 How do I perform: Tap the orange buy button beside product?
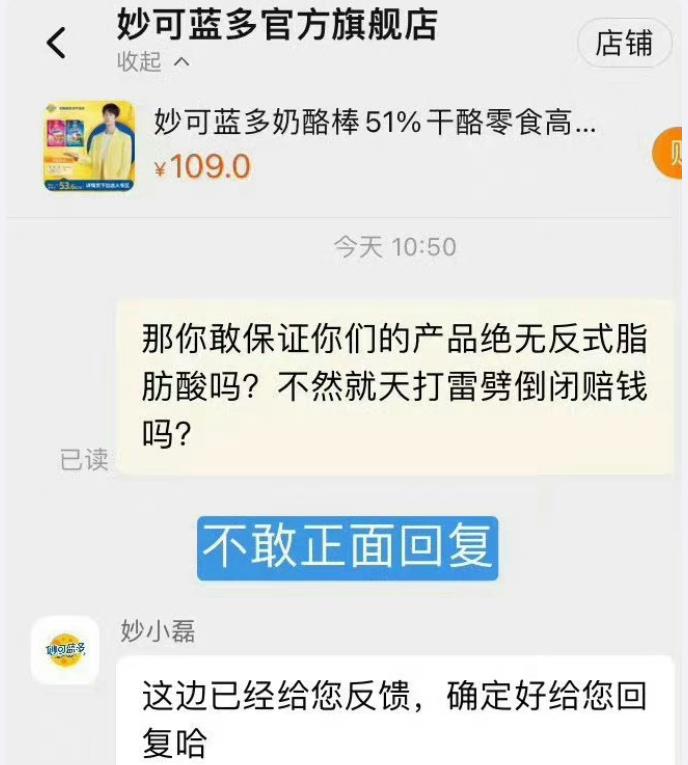coord(672,155)
